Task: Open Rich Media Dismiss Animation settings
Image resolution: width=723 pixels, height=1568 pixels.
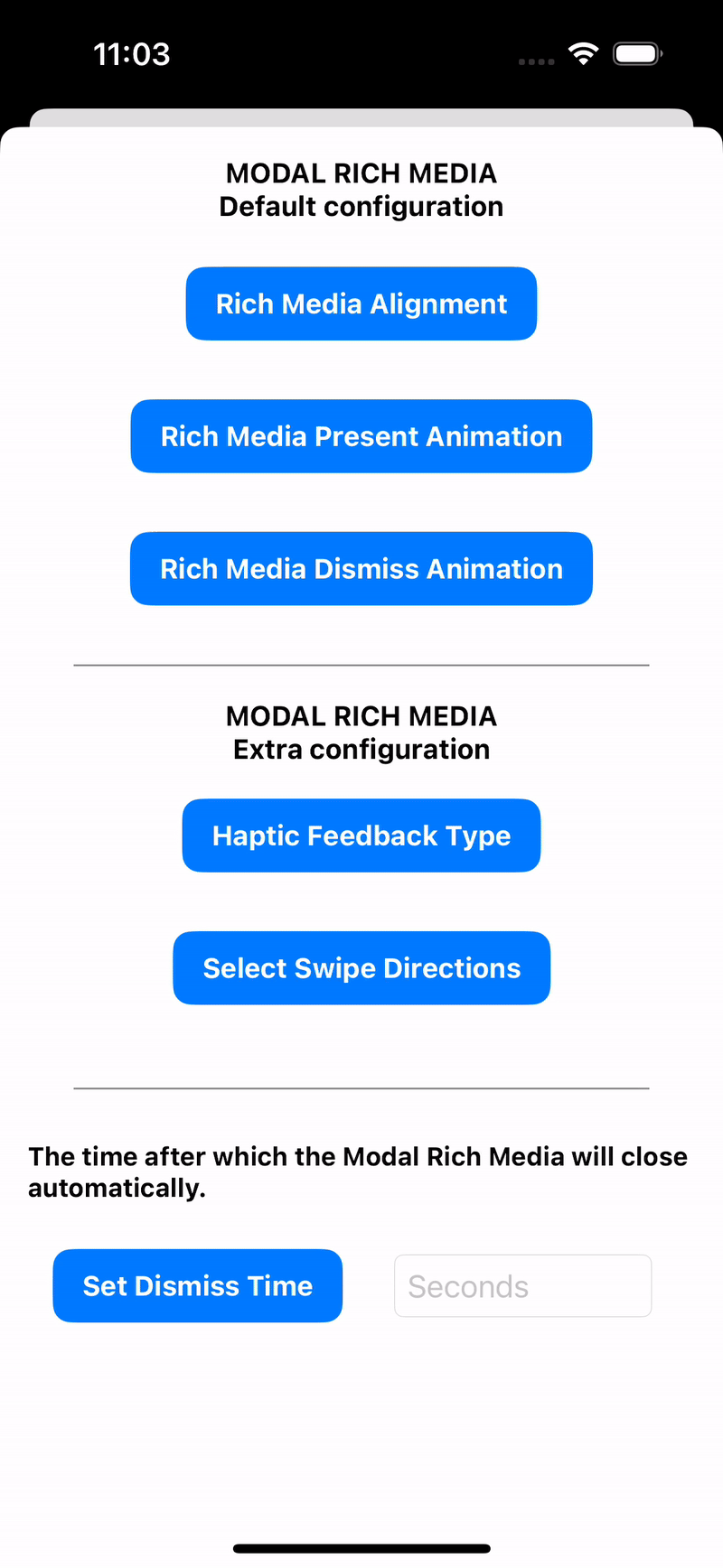Action: pos(361,569)
